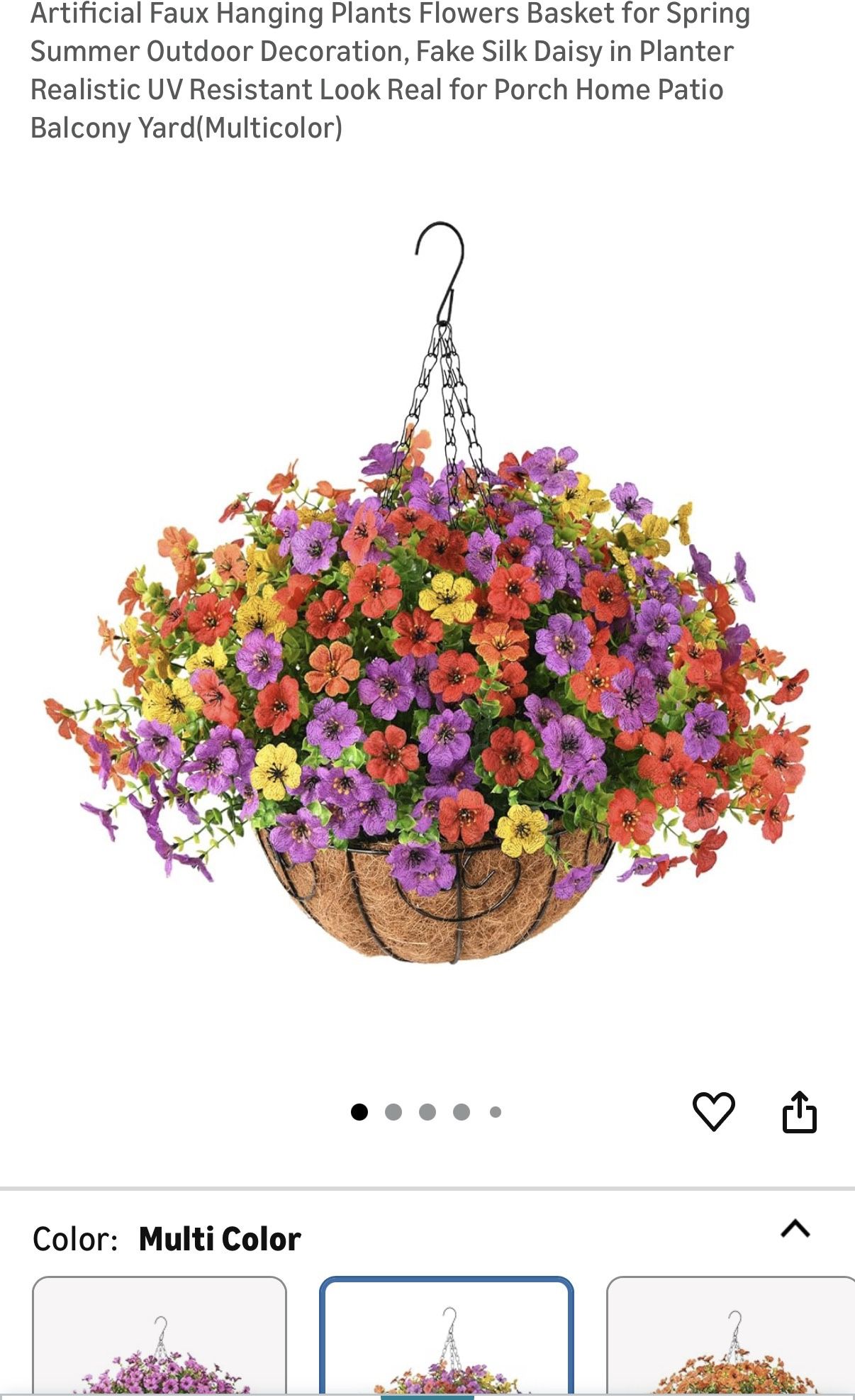
Task: Add this item to favorites with the heart
Action: 713,1111
